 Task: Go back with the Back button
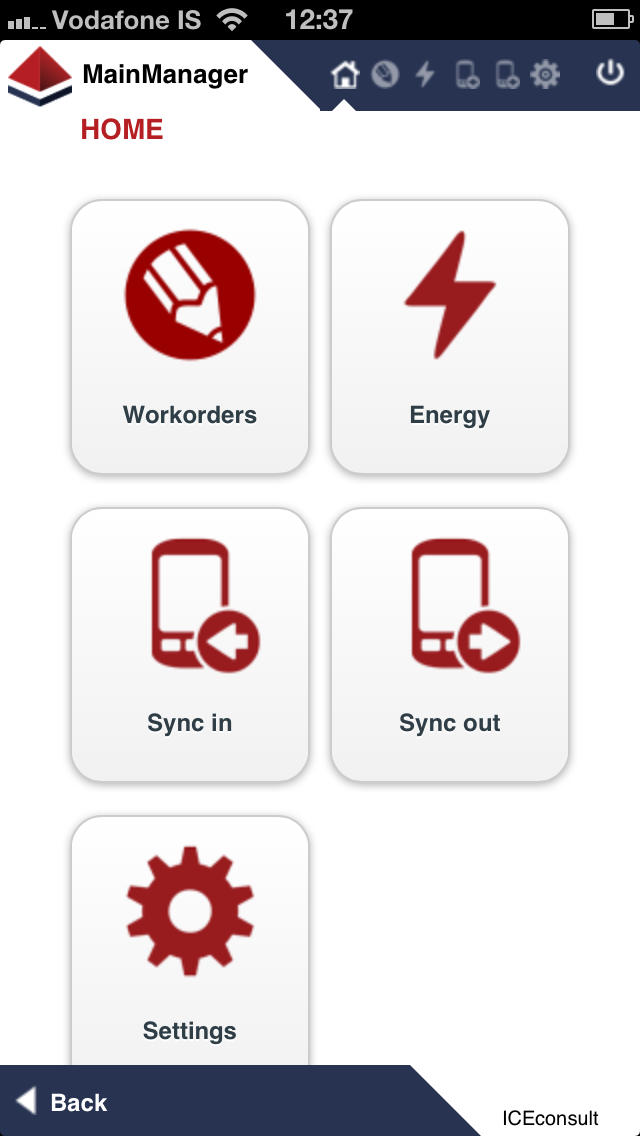(62, 1102)
